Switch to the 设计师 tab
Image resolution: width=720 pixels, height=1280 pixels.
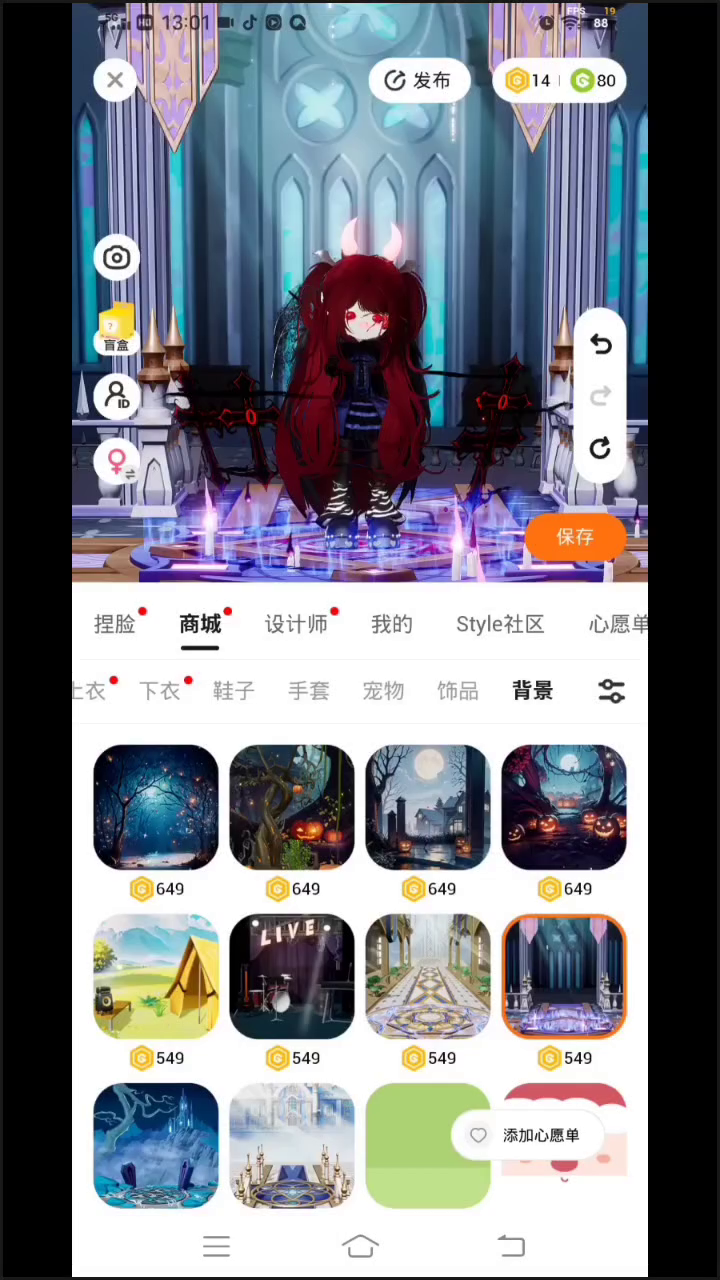[296, 624]
